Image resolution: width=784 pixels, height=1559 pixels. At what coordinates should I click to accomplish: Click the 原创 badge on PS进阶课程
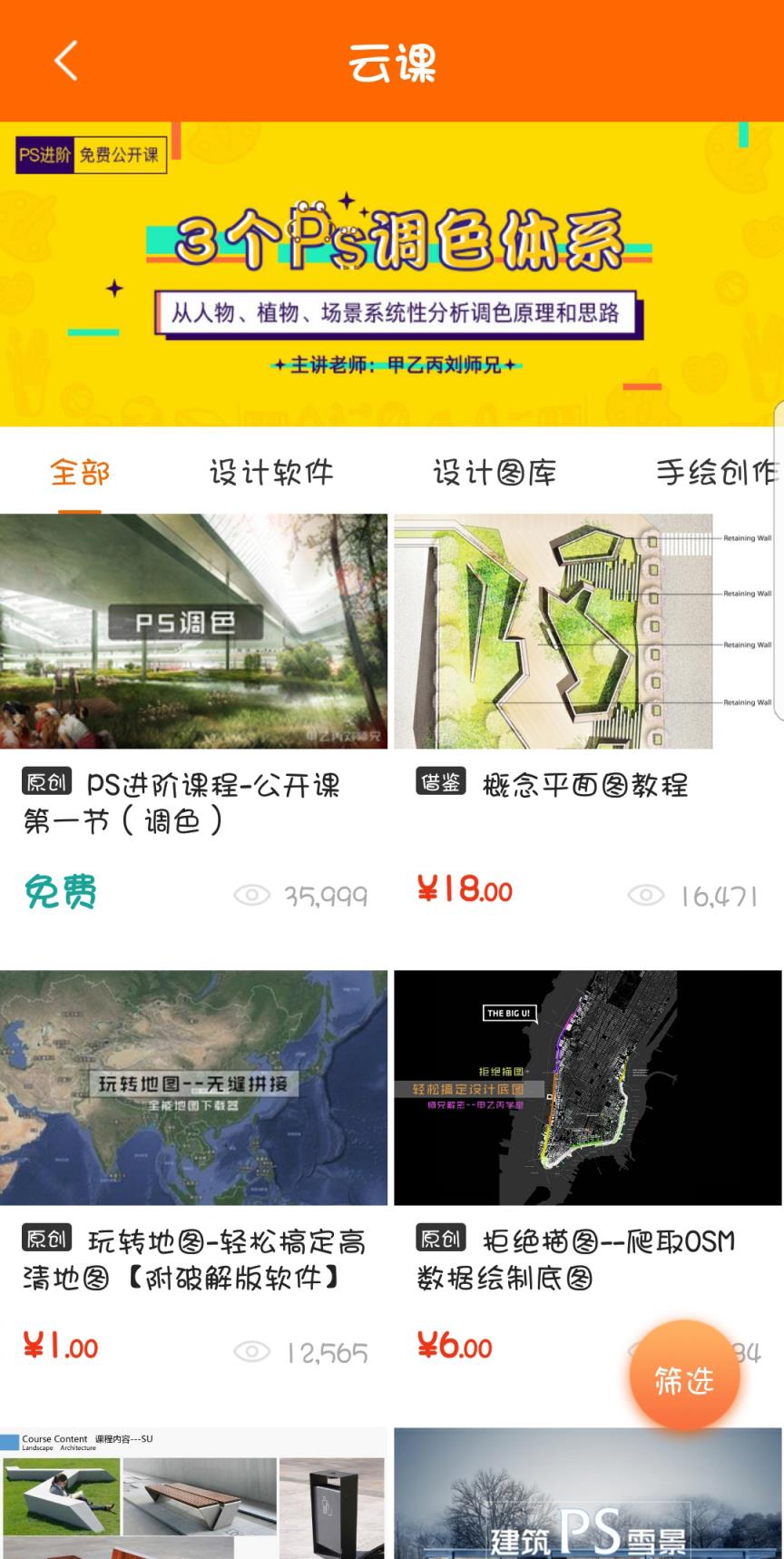coord(47,780)
